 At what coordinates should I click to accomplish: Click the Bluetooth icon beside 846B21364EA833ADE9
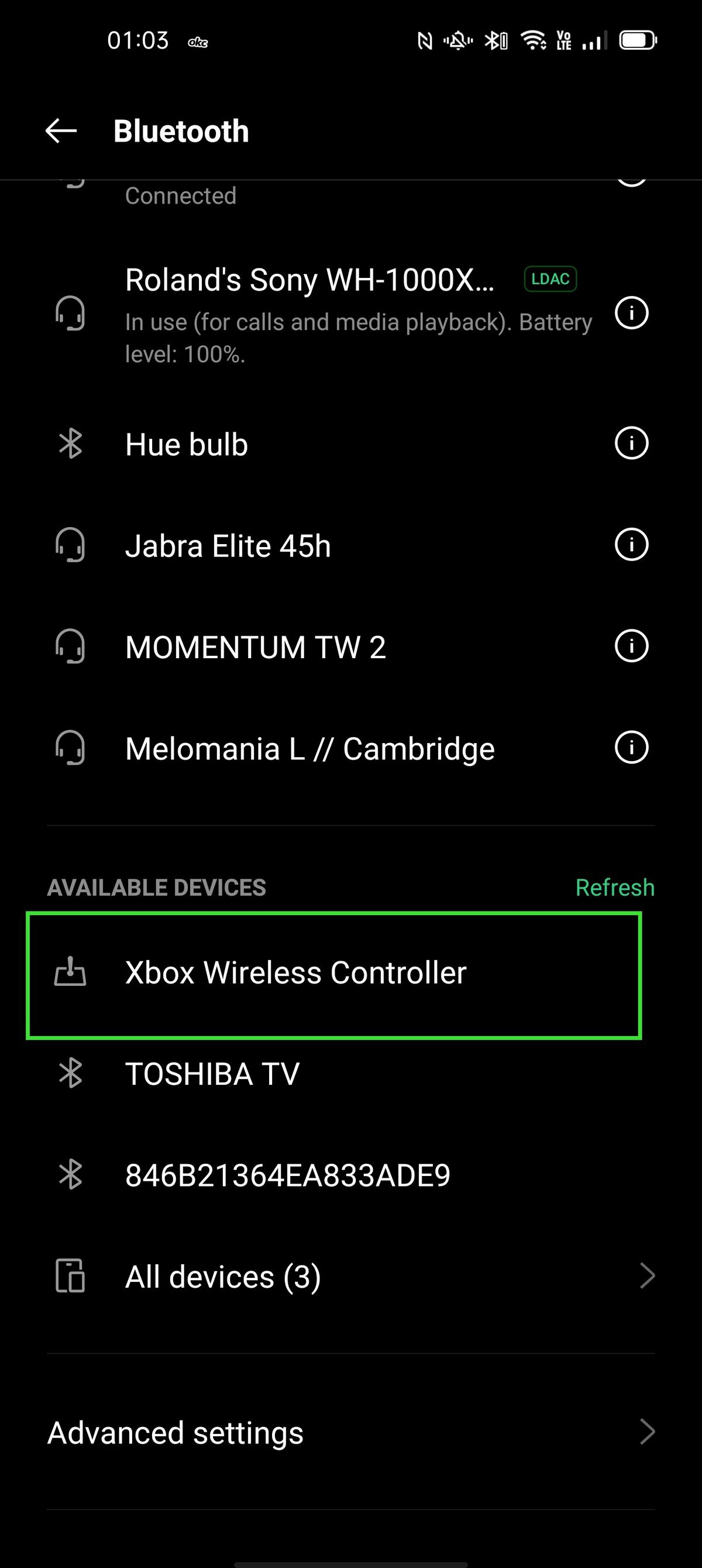71,1175
